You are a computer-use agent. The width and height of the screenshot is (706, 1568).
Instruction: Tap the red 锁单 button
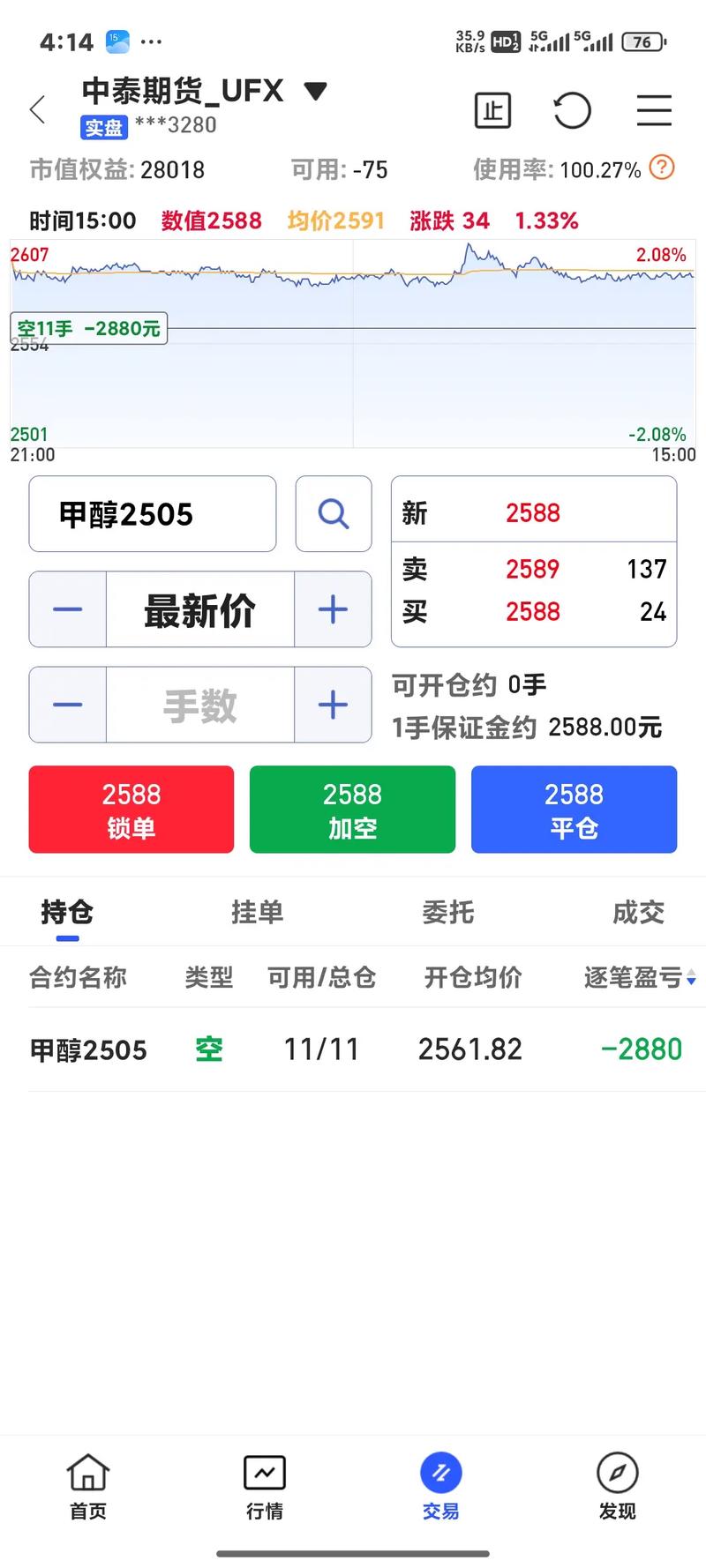(131, 809)
